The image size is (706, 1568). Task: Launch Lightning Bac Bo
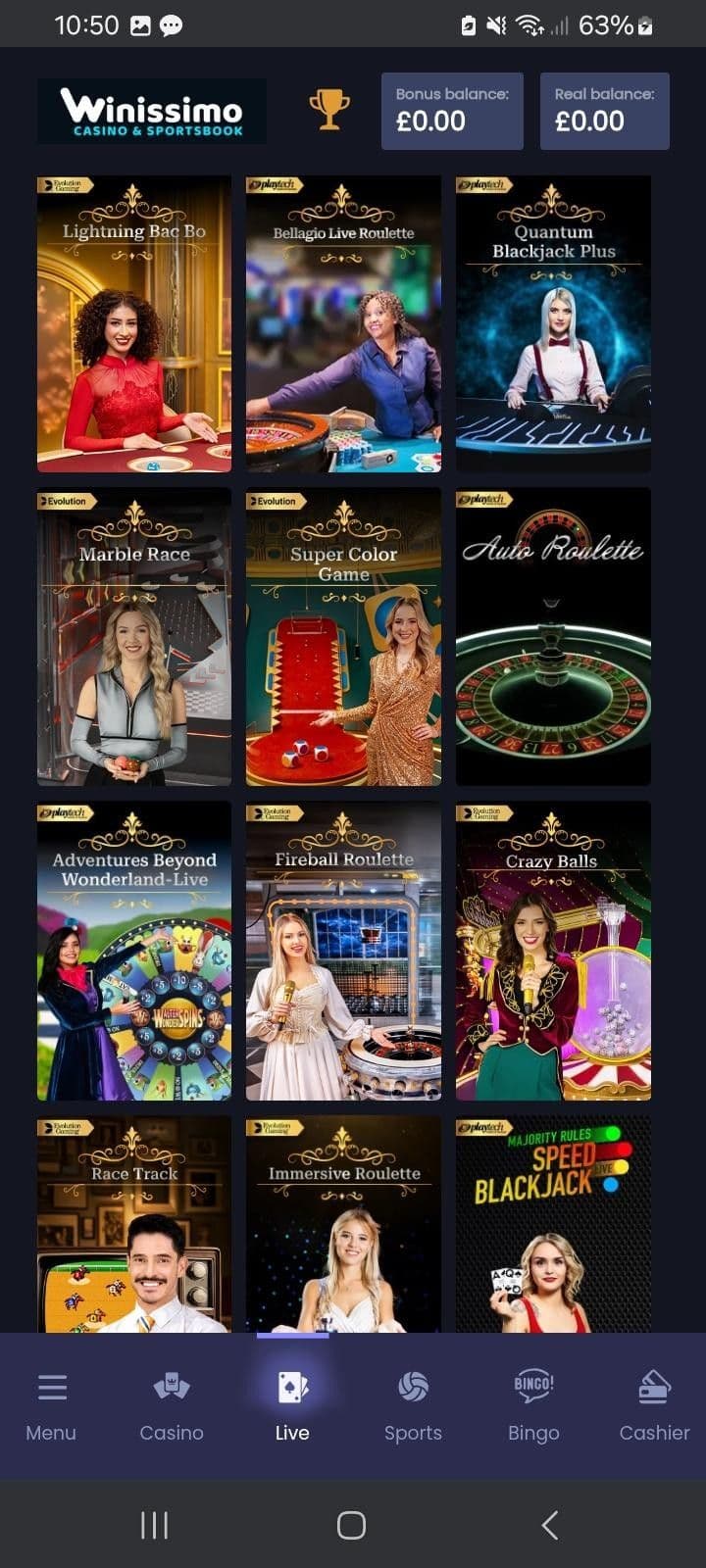click(133, 323)
